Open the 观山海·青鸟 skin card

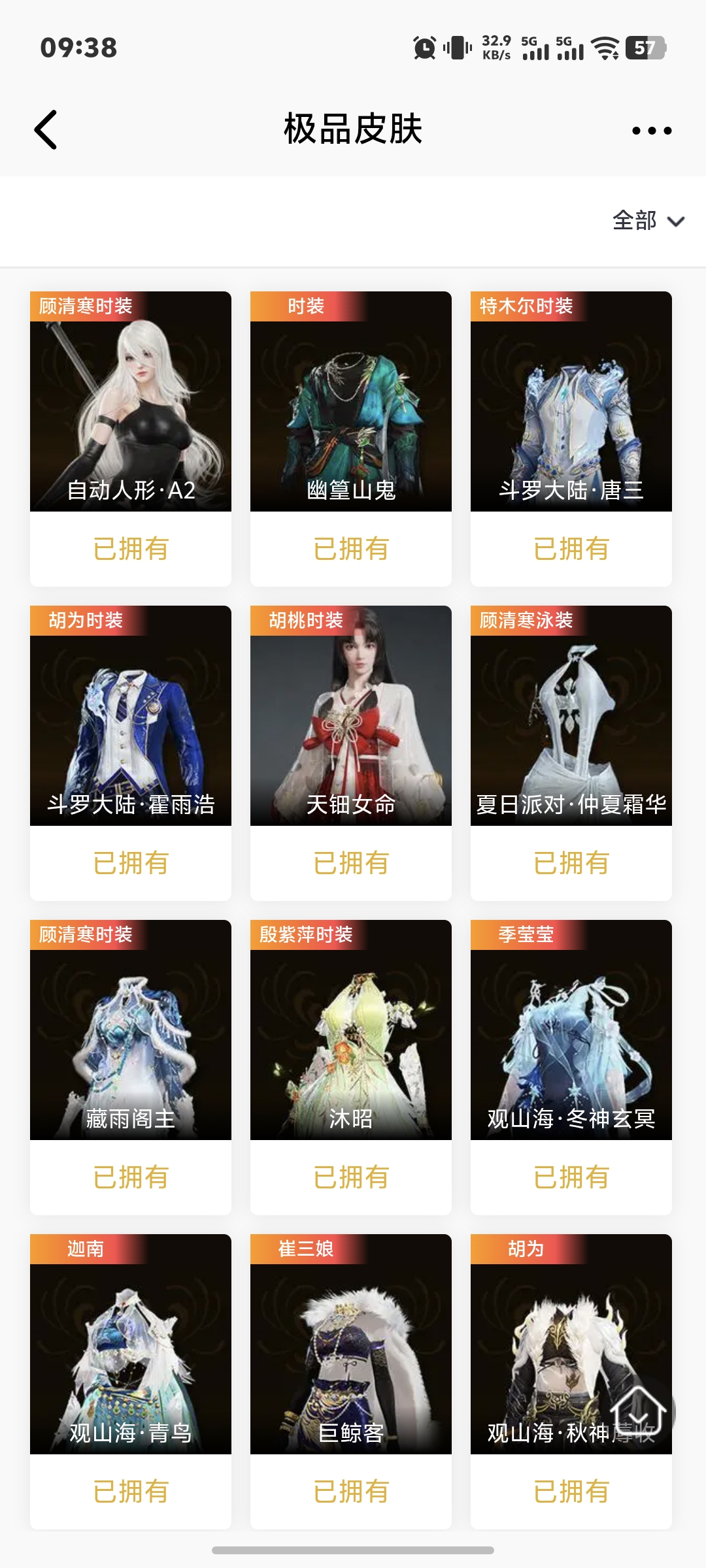pos(131,1345)
